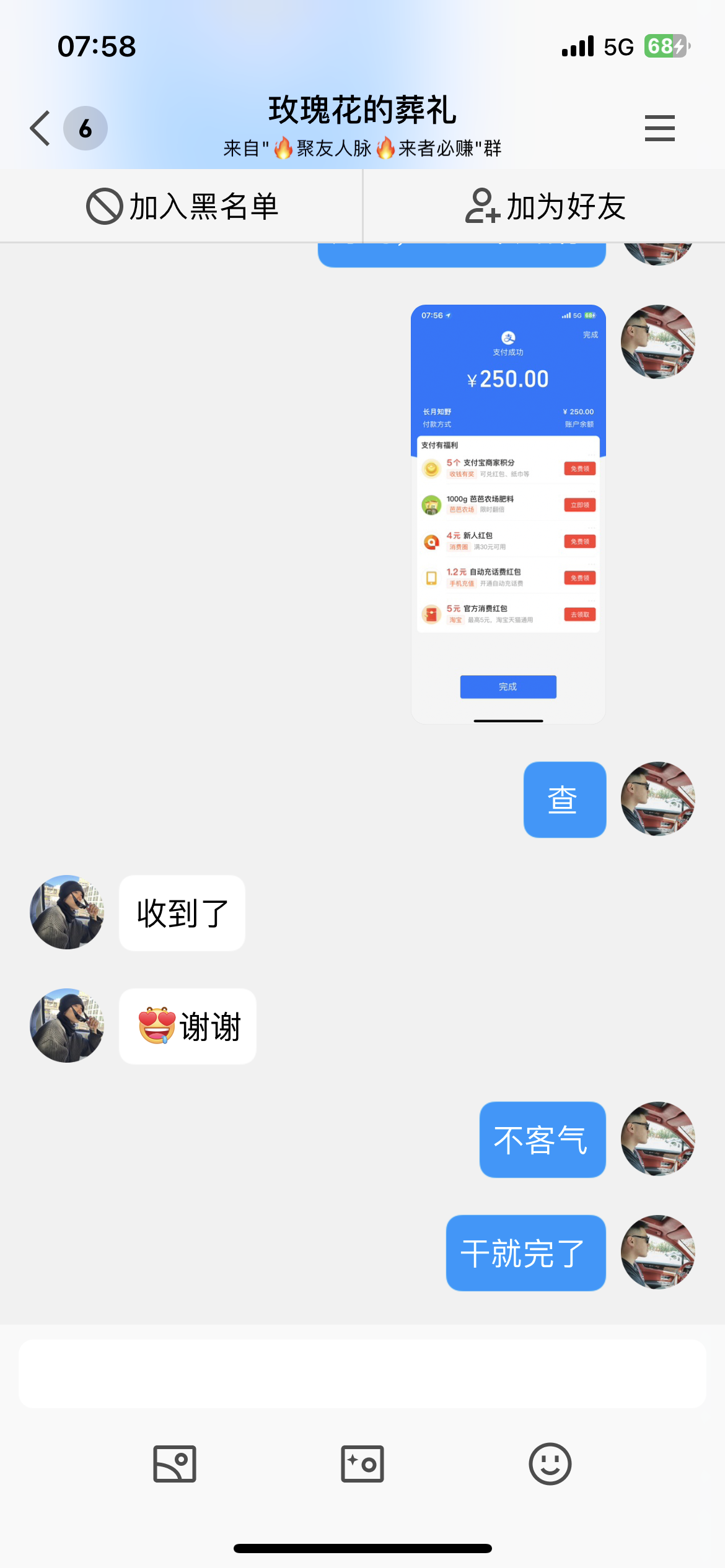The width and height of the screenshot is (725, 1568).
Task: Open the emoji picker
Action: click(x=550, y=1464)
